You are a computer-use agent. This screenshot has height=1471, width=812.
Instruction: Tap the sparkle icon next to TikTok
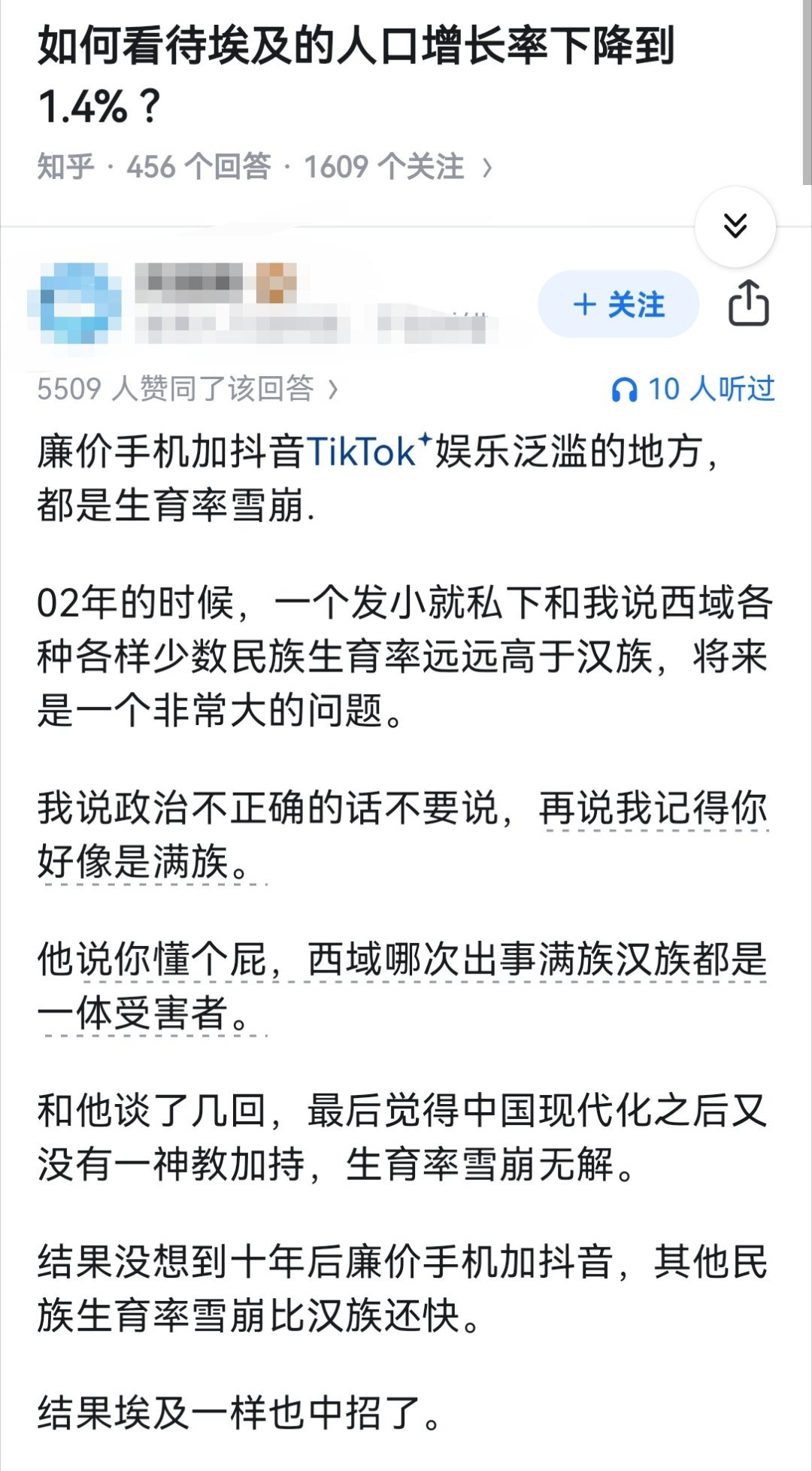tap(423, 440)
